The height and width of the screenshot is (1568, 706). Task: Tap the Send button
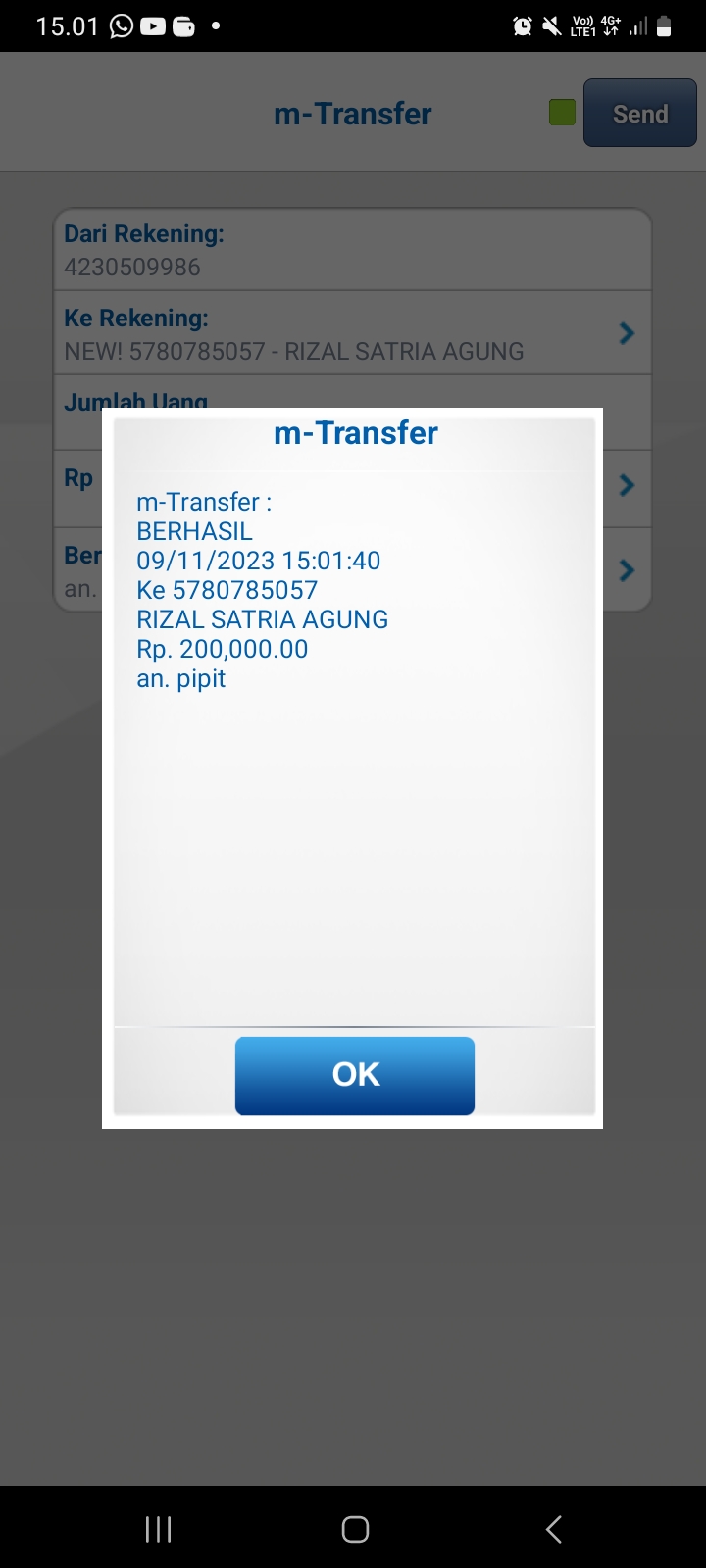[639, 114]
